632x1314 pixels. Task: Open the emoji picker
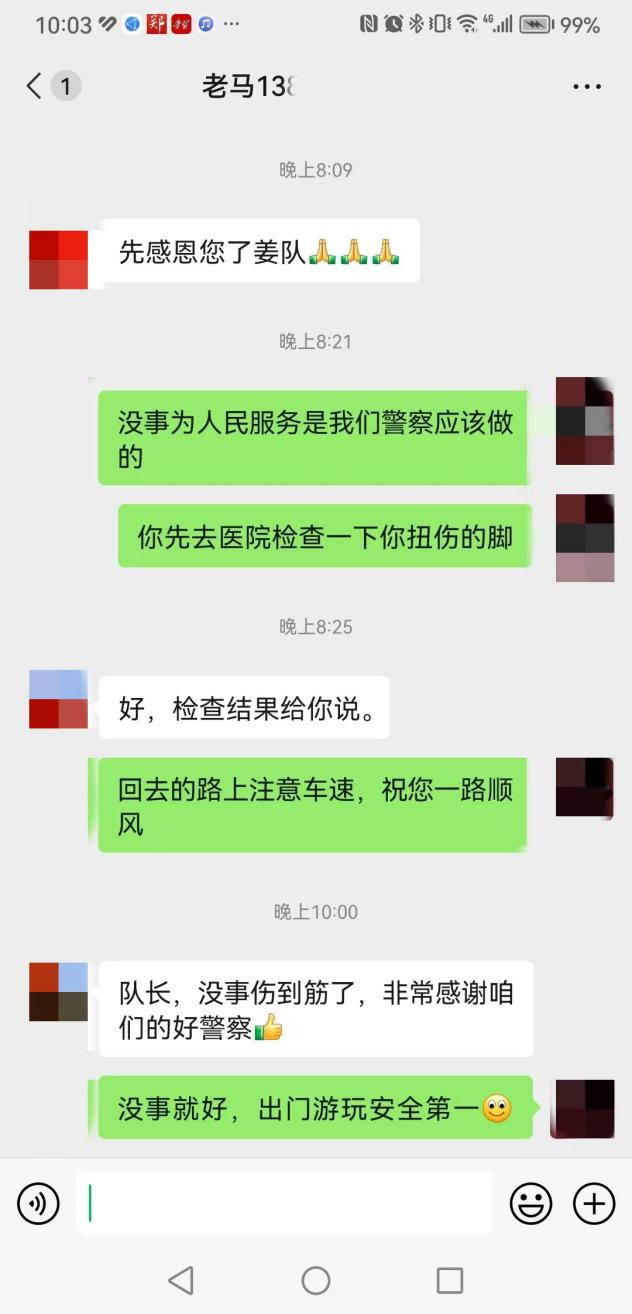pyautogui.click(x=531, y=1203)
